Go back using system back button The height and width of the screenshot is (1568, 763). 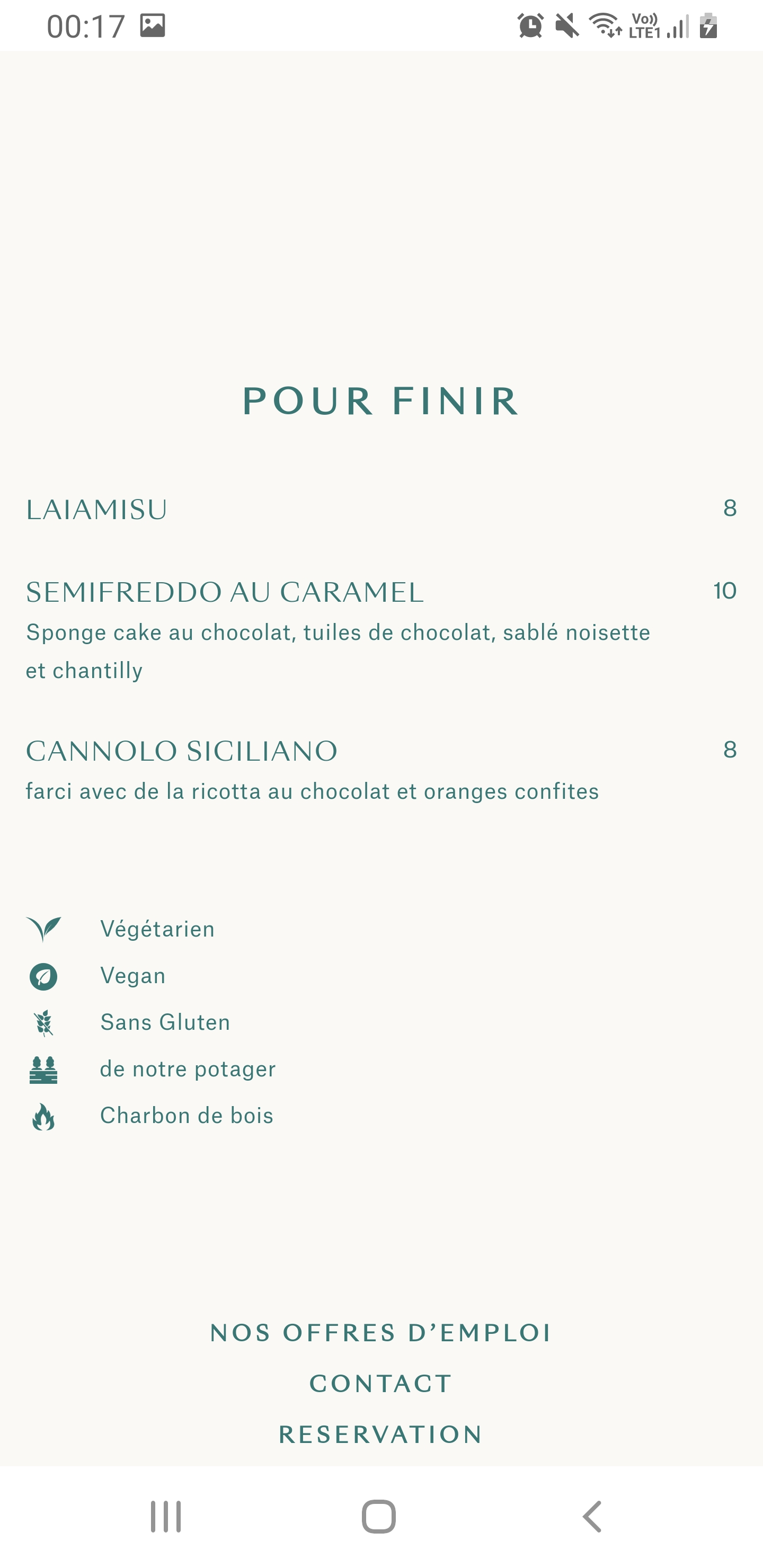coord(592,1516)
